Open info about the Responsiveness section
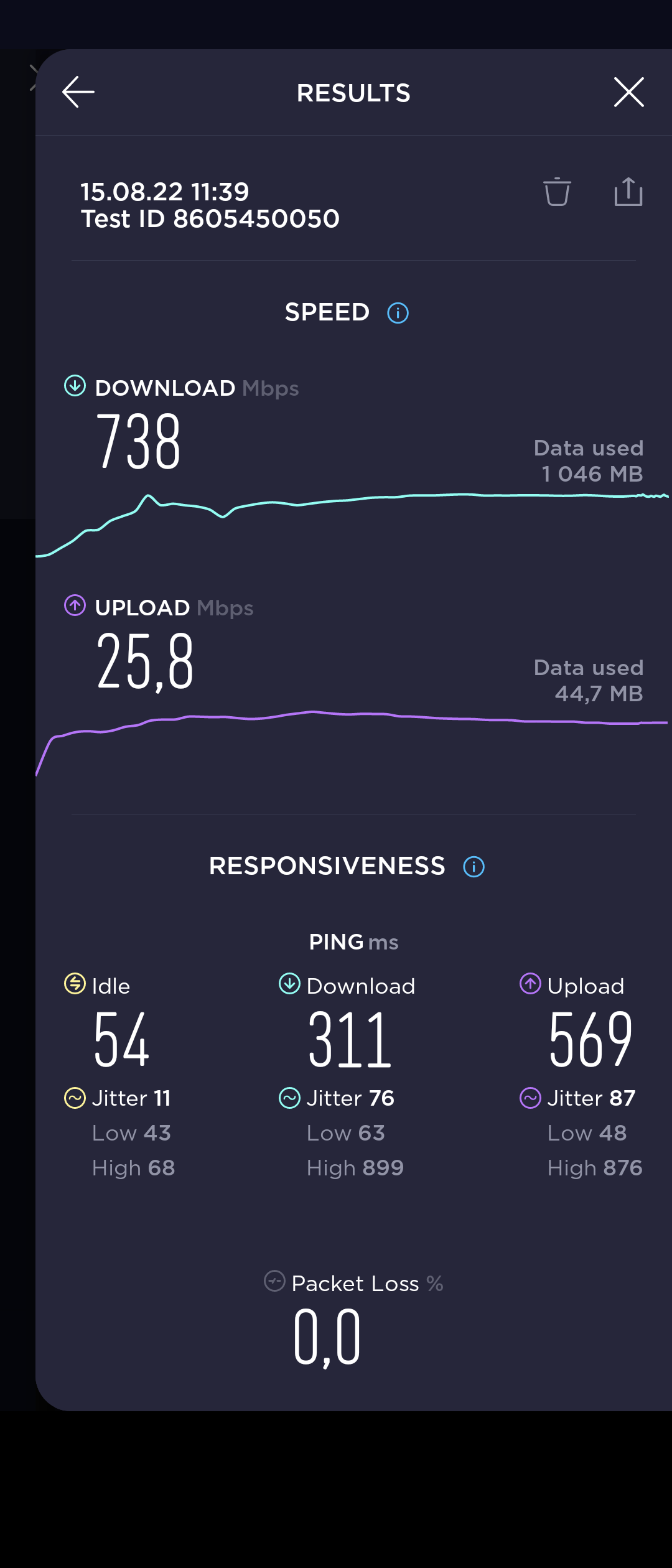Screen dimensions: 672x1568 coord(474,867)
